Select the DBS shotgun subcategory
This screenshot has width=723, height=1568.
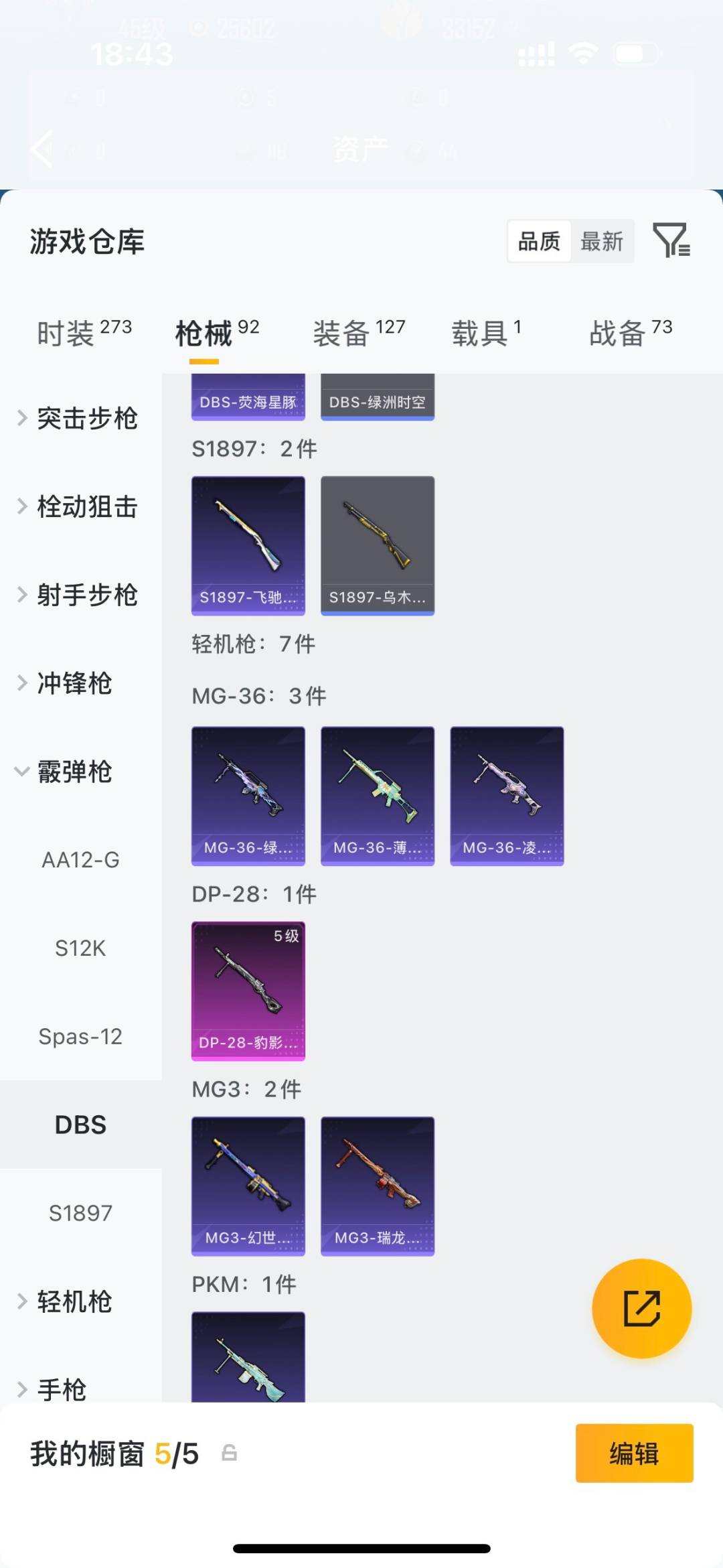pos(80,1125)
